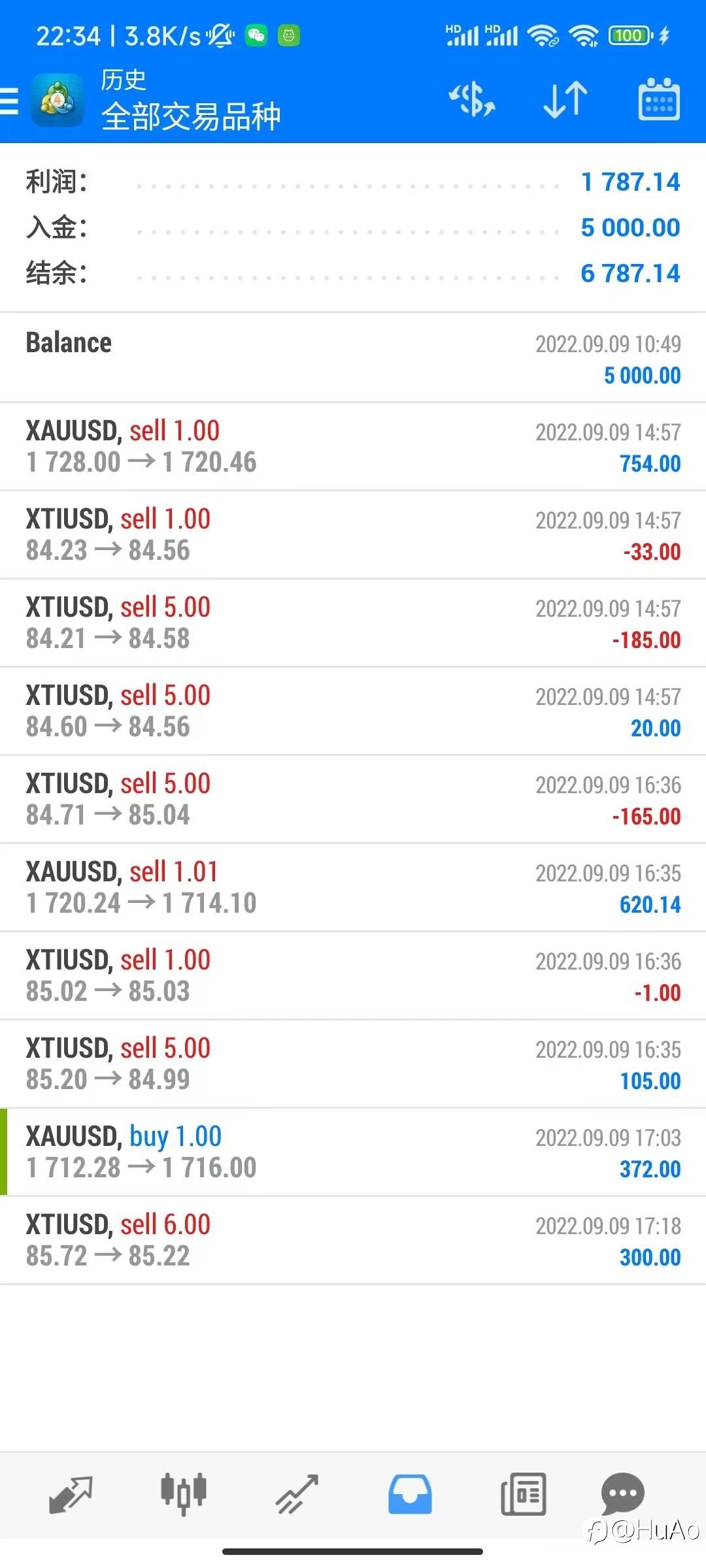Expand XTIUSD sell 1.00 trade with -1.00
Viewport: 706px width, 1568px height.
[353, 976]
